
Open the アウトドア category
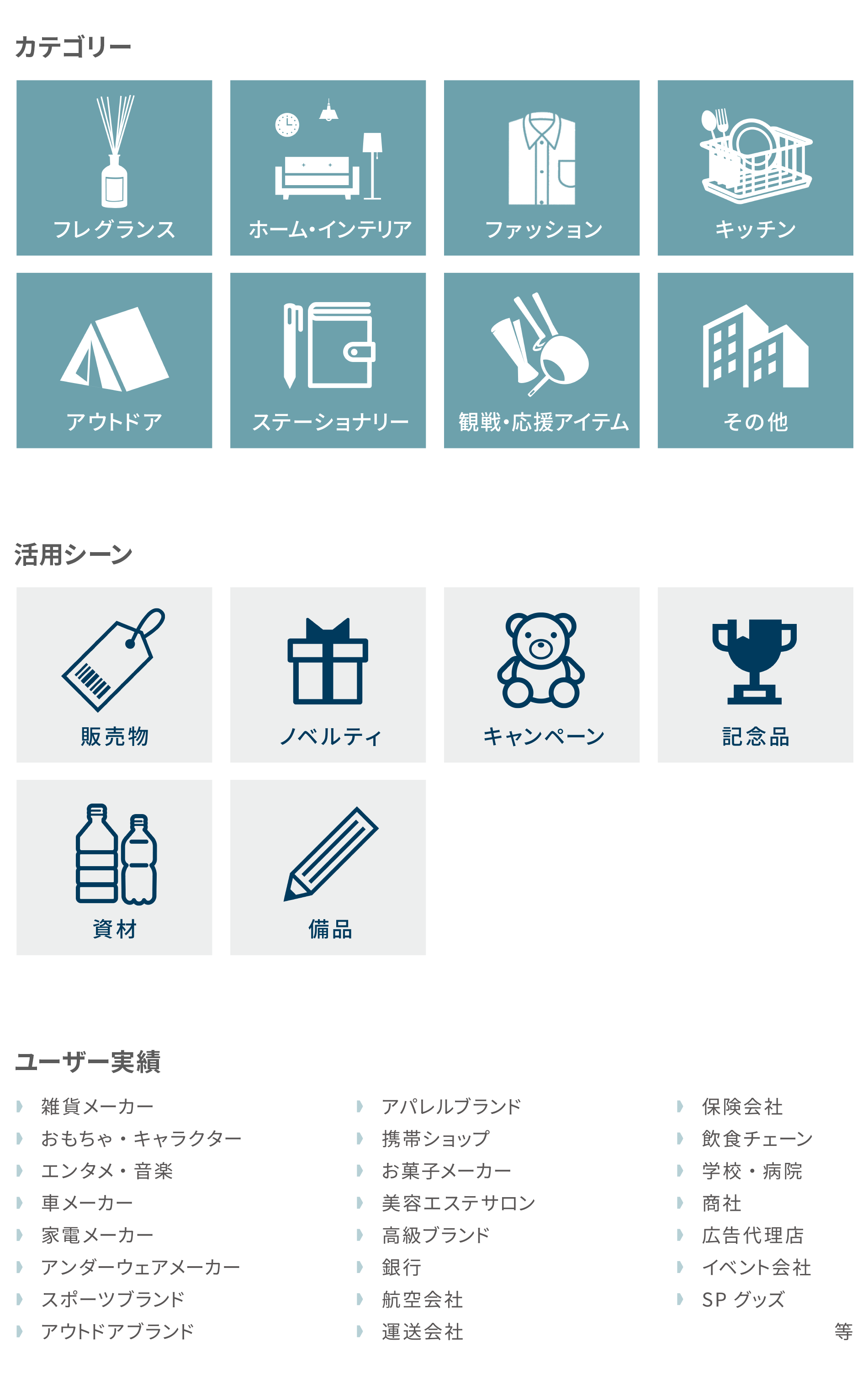114,360
